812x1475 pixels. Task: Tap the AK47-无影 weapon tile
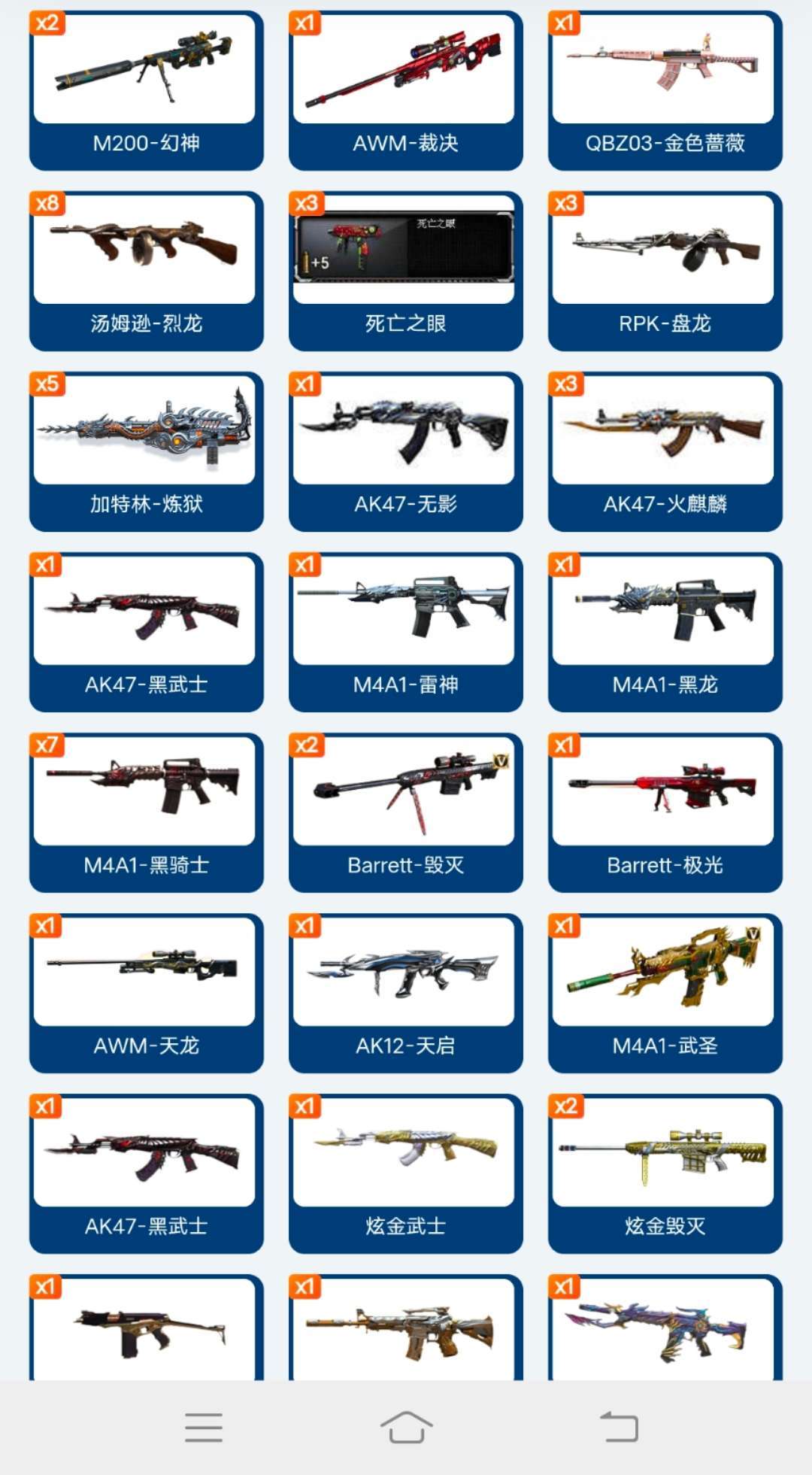click(x=406, y=451)
